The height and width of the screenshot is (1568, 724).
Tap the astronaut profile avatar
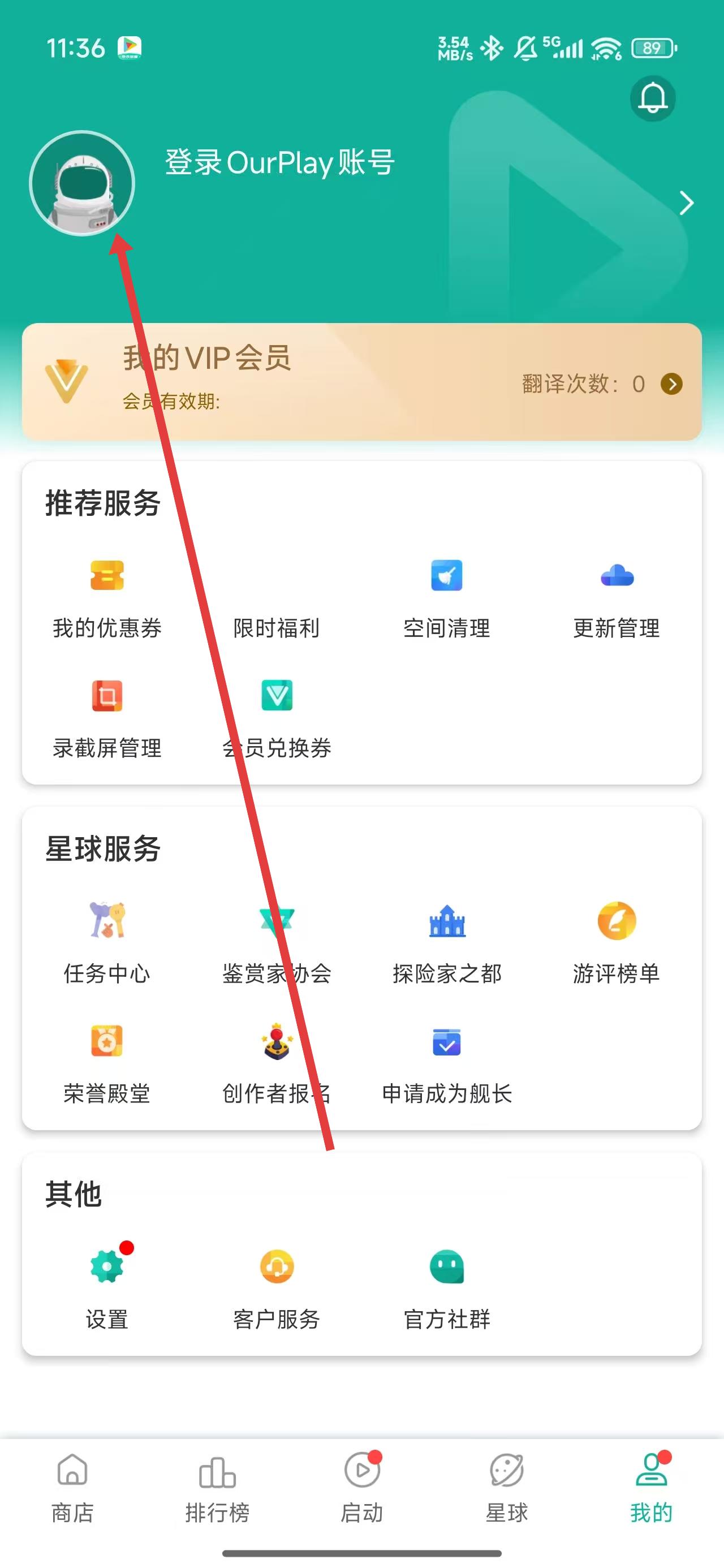[x=81, y=183]
